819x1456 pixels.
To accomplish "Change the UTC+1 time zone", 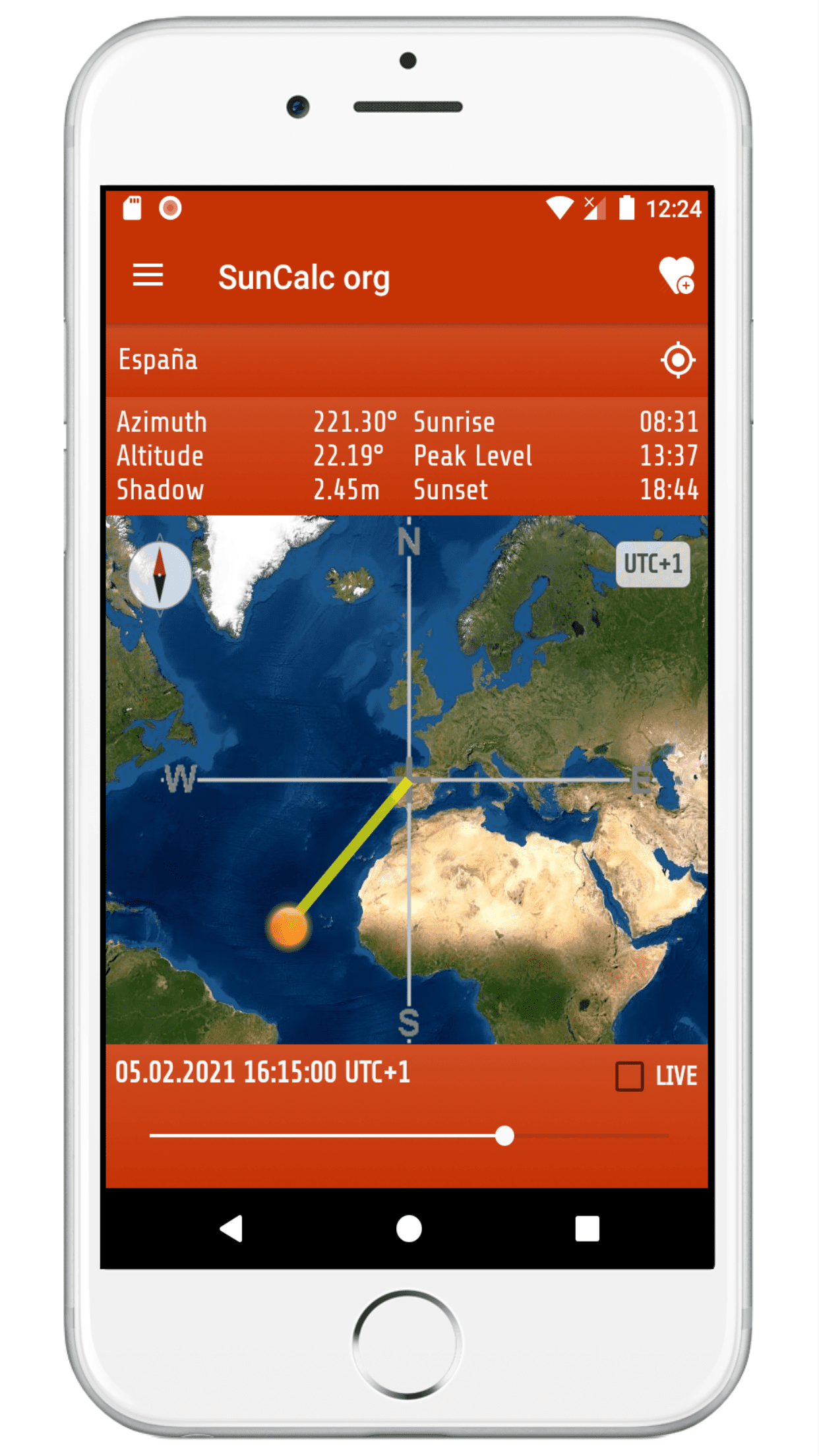I will click(653, 564).
